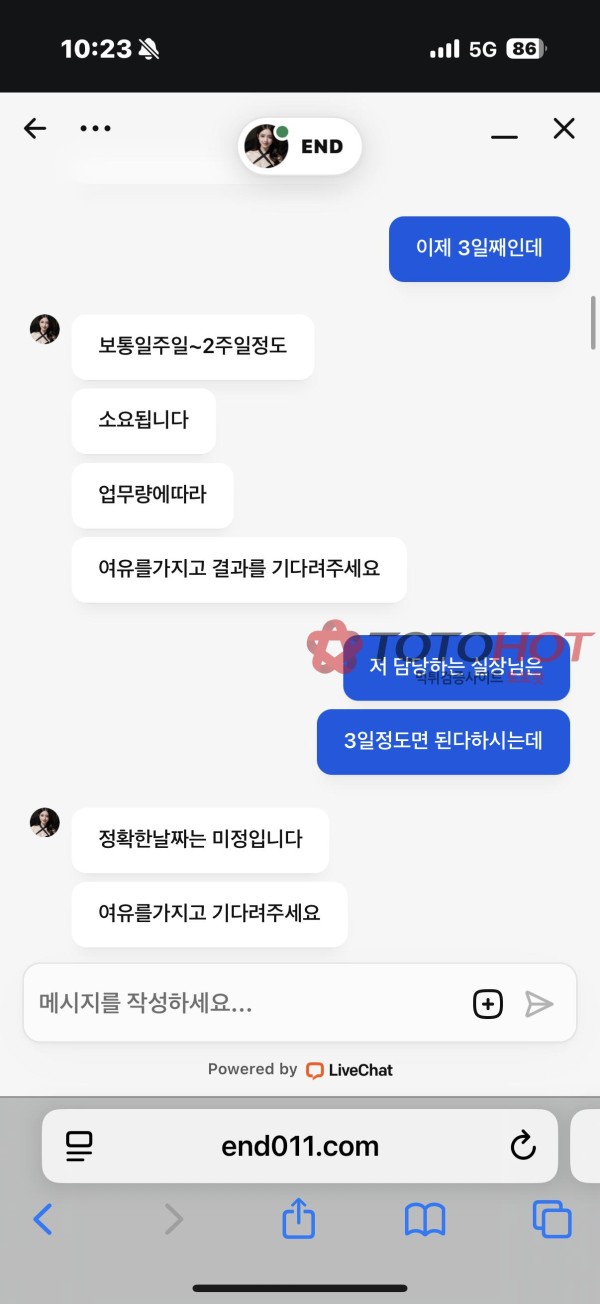
Task: Show all open Safari tabs
Action: (552, 1219)
